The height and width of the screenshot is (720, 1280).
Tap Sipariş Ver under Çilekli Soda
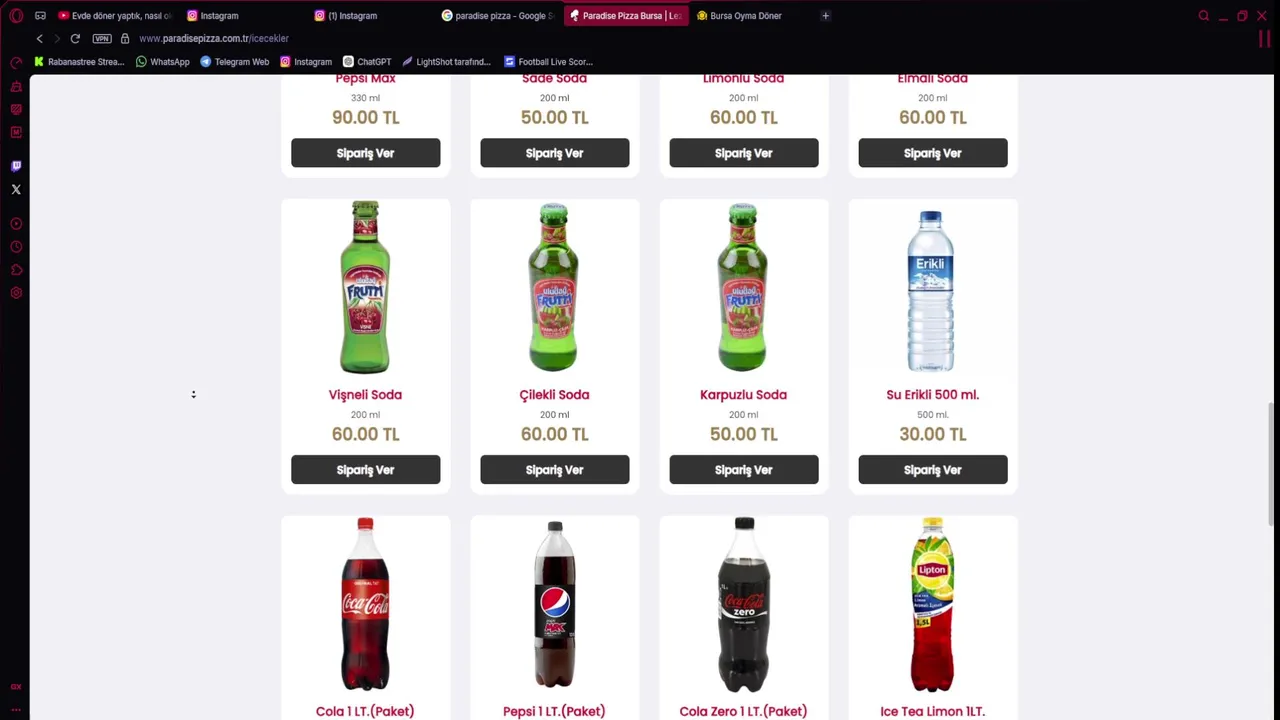(x=554, y=470)
